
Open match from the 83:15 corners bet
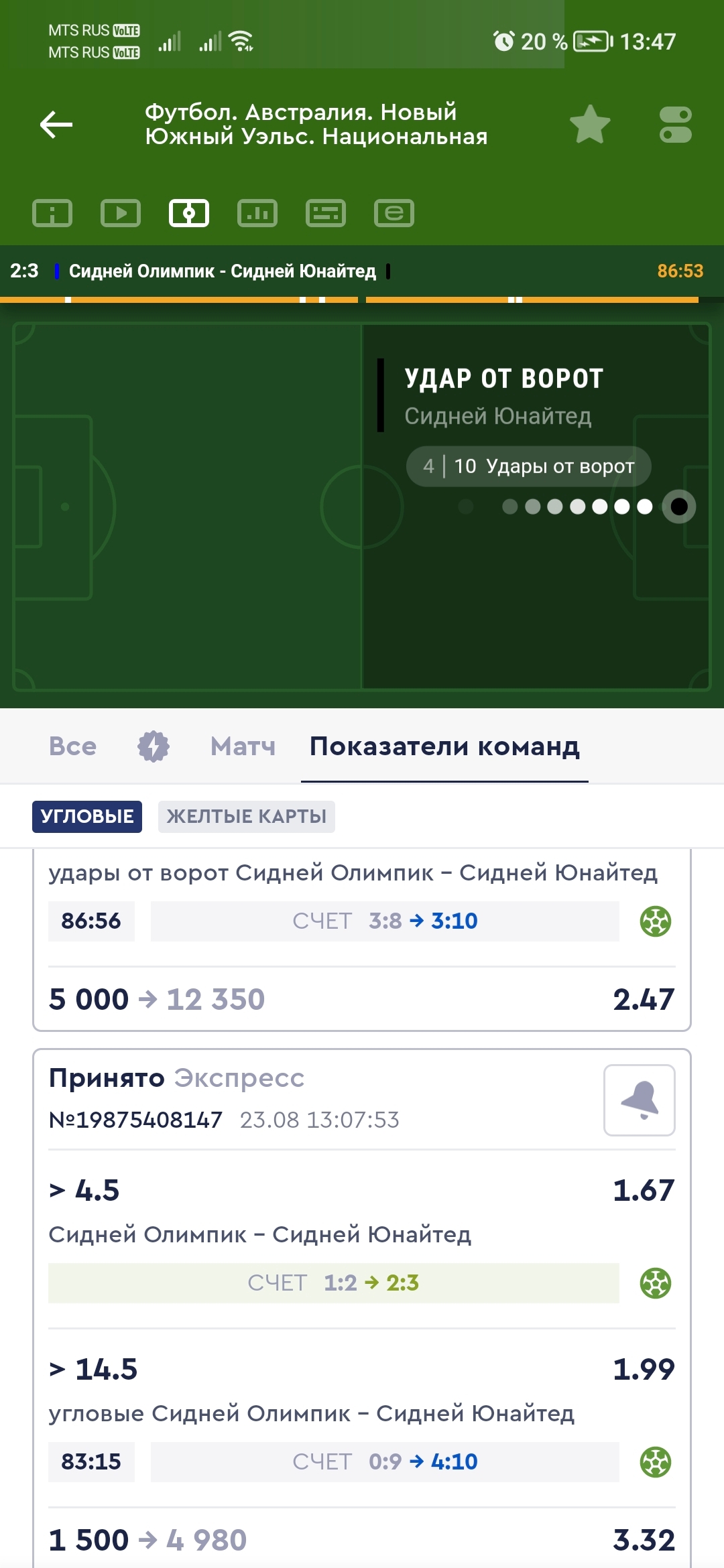point(656,1462)
